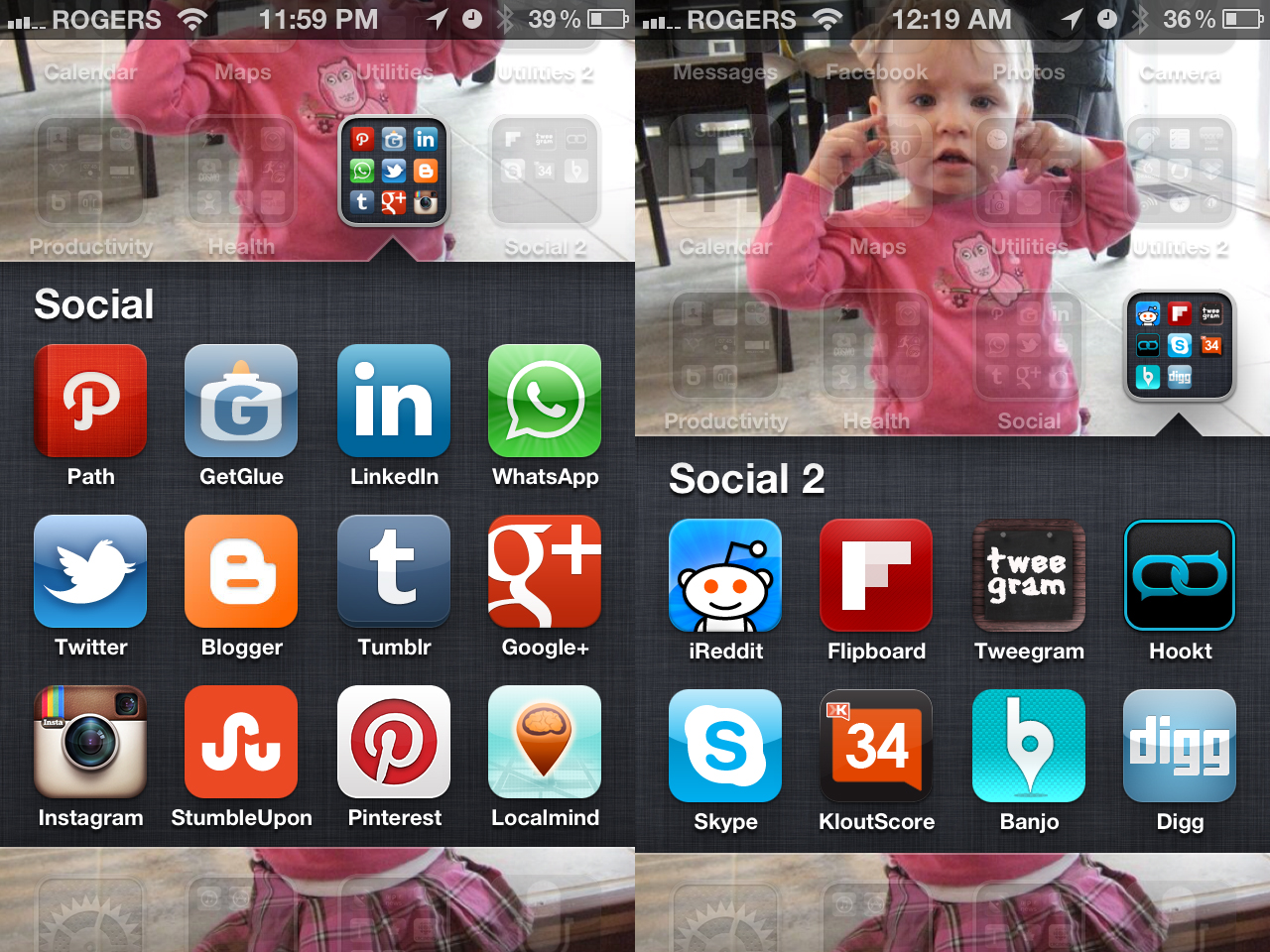Viewport: 1270px width, 952px height.
Task: Open LinkedIn
Action: click(x=394, y=401)
